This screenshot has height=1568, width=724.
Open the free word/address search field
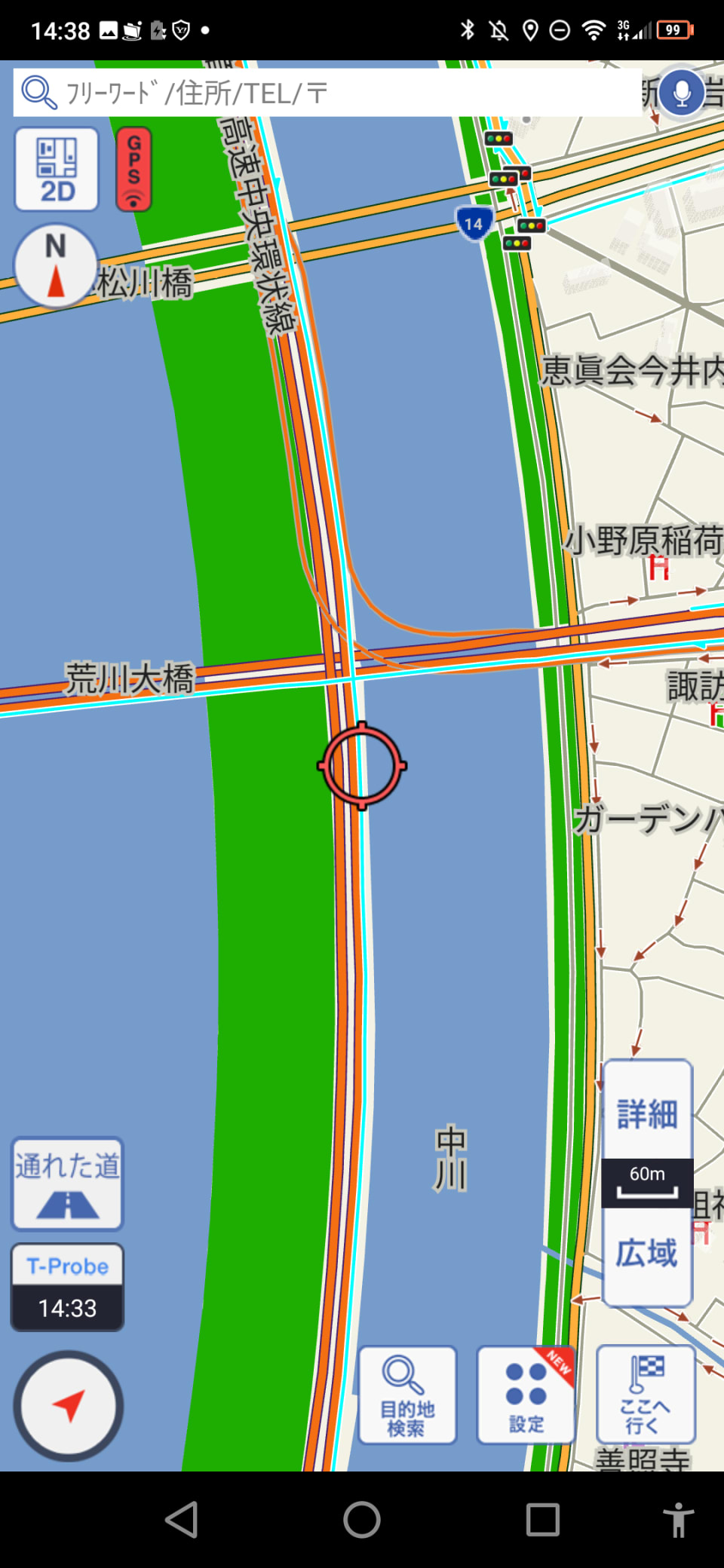click(324, 93)
